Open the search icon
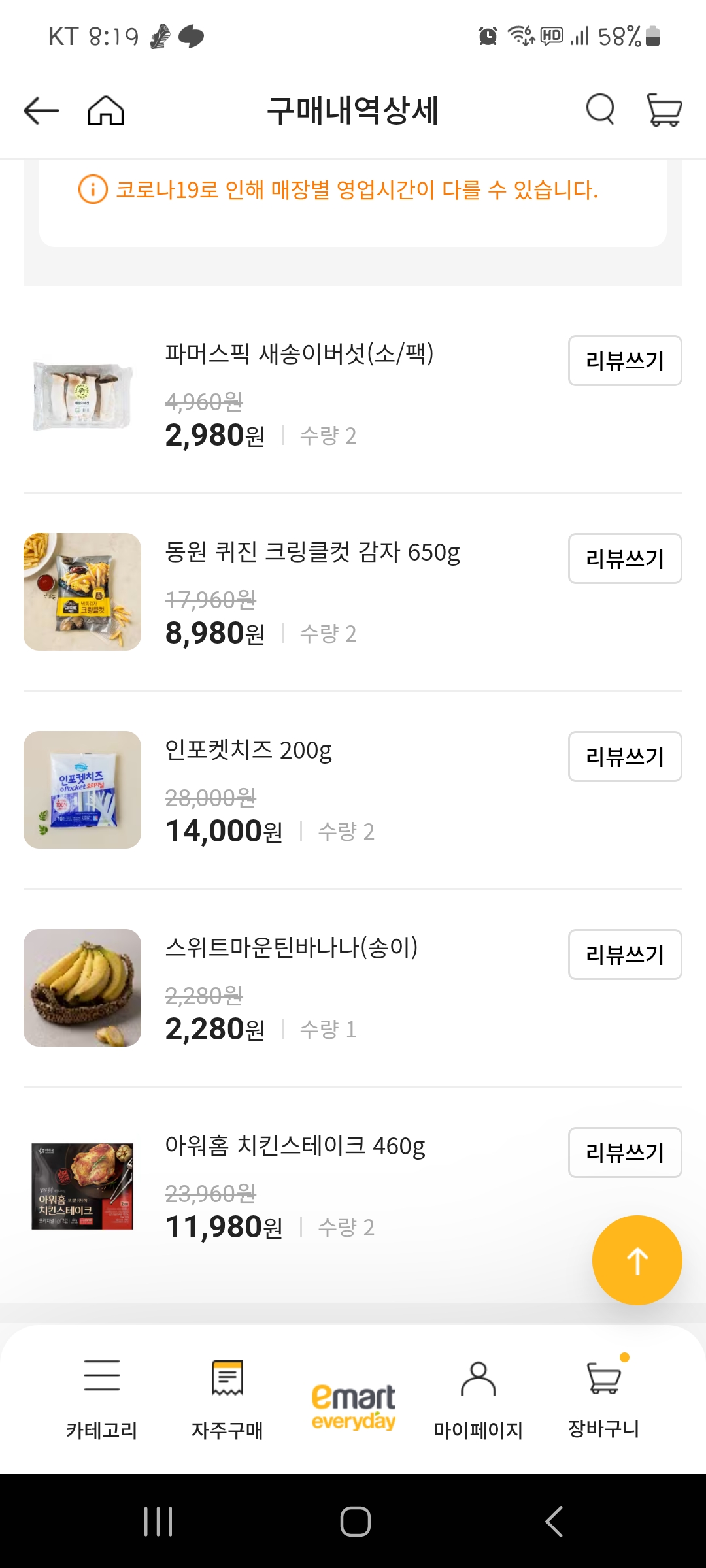706x1568 pixels. click(x=599, y=110)
